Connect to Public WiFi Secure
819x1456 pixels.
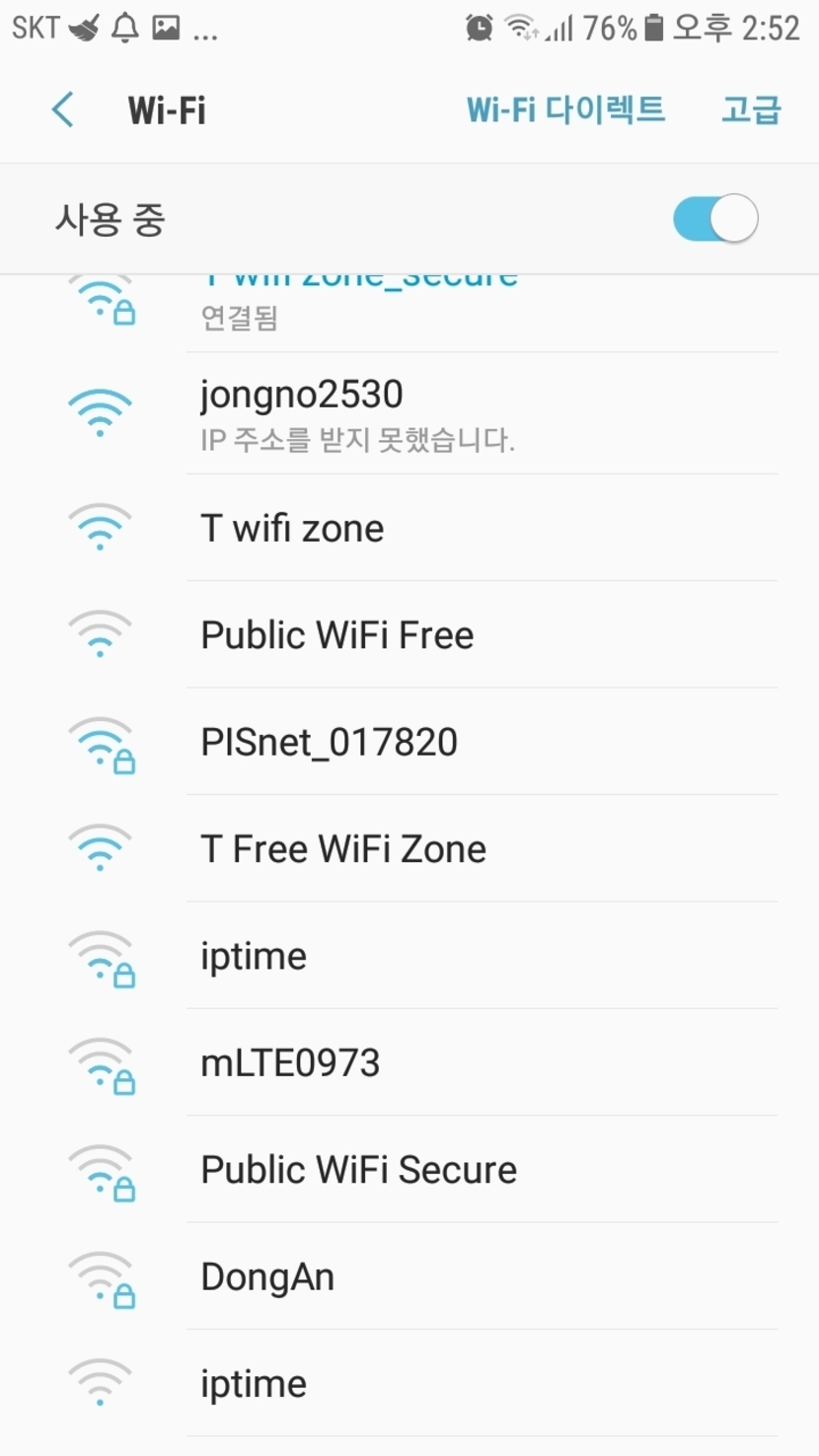click(395, 1170)
